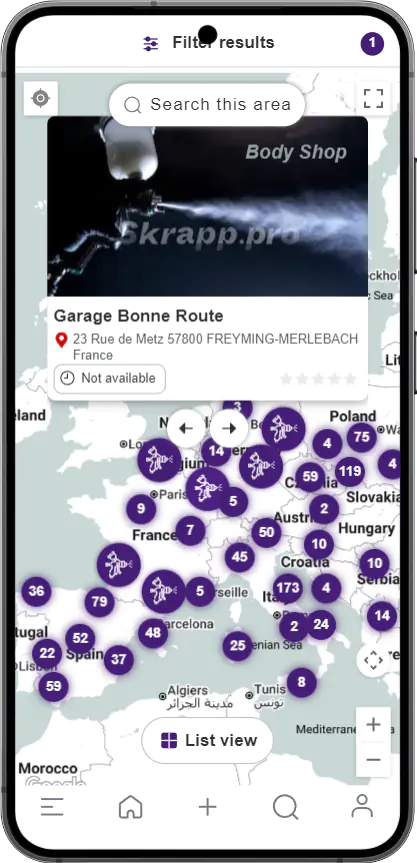Open the Search tab in bottom bar
The height and width of the screenshot is (863, 417).
[286, 807]
